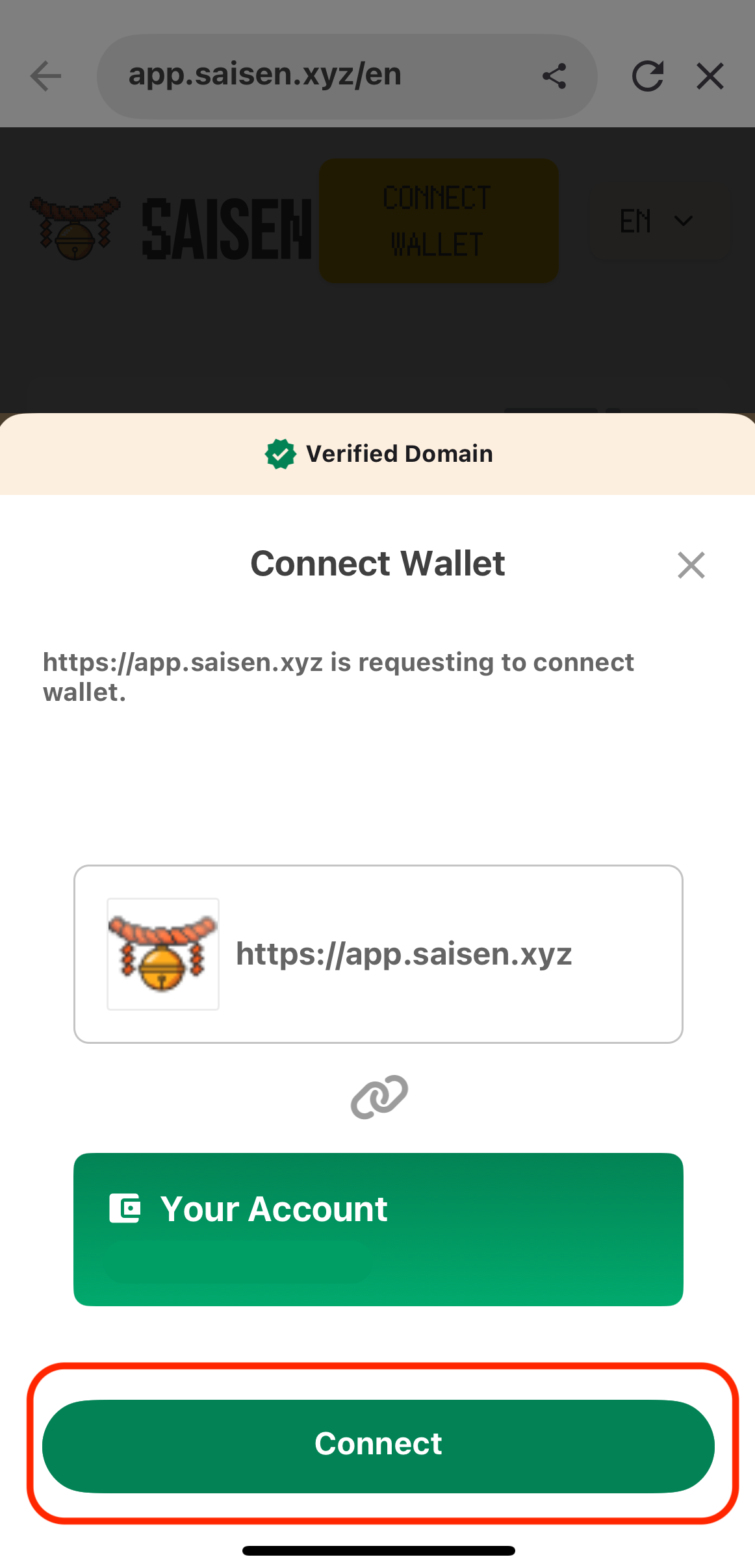
Task: Select the Your Account wallet card
Action: coord(378,1229)
